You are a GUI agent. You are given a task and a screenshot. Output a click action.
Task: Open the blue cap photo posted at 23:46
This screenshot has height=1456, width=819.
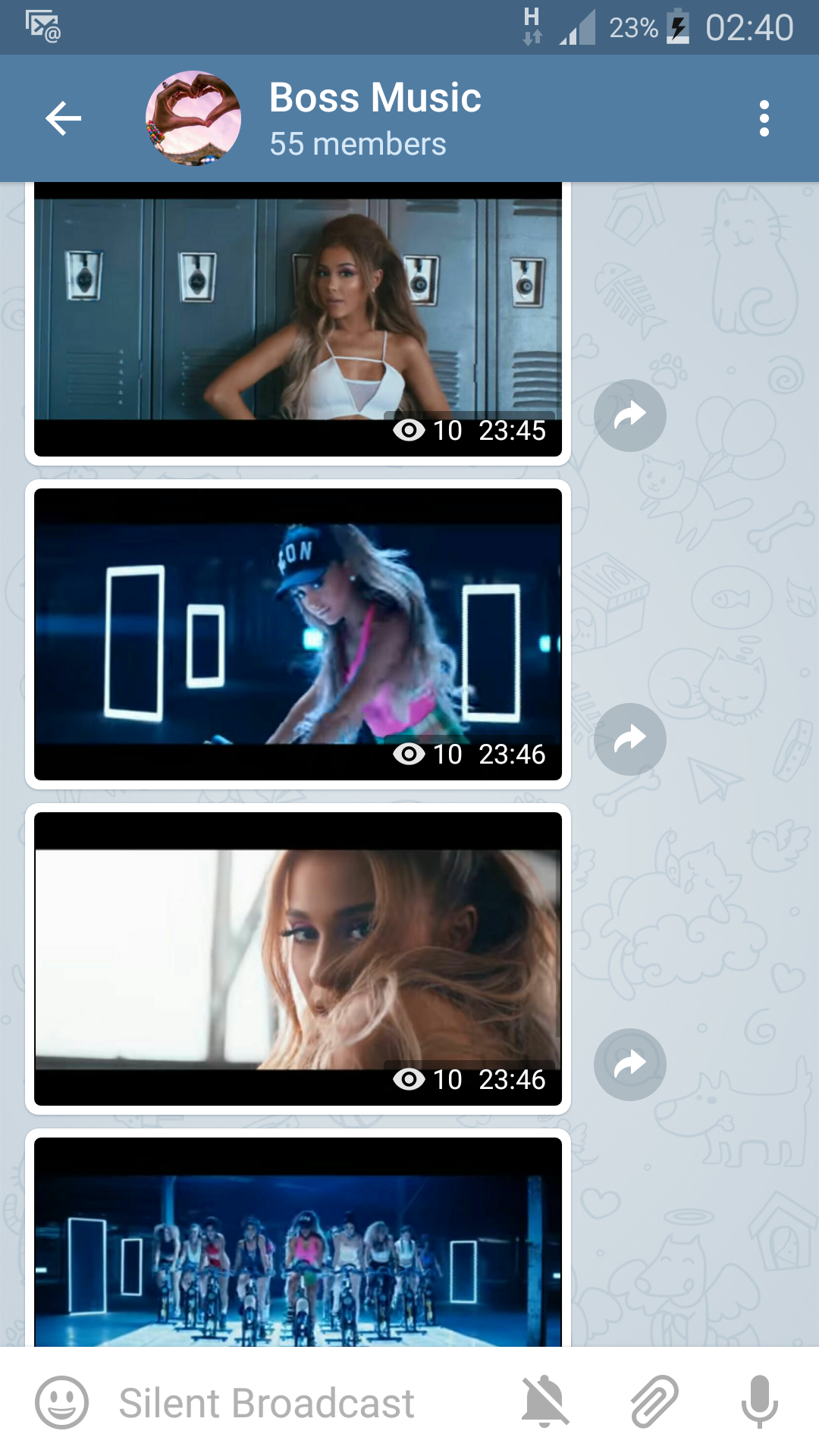pyautogui.click(x=297, y=634)
